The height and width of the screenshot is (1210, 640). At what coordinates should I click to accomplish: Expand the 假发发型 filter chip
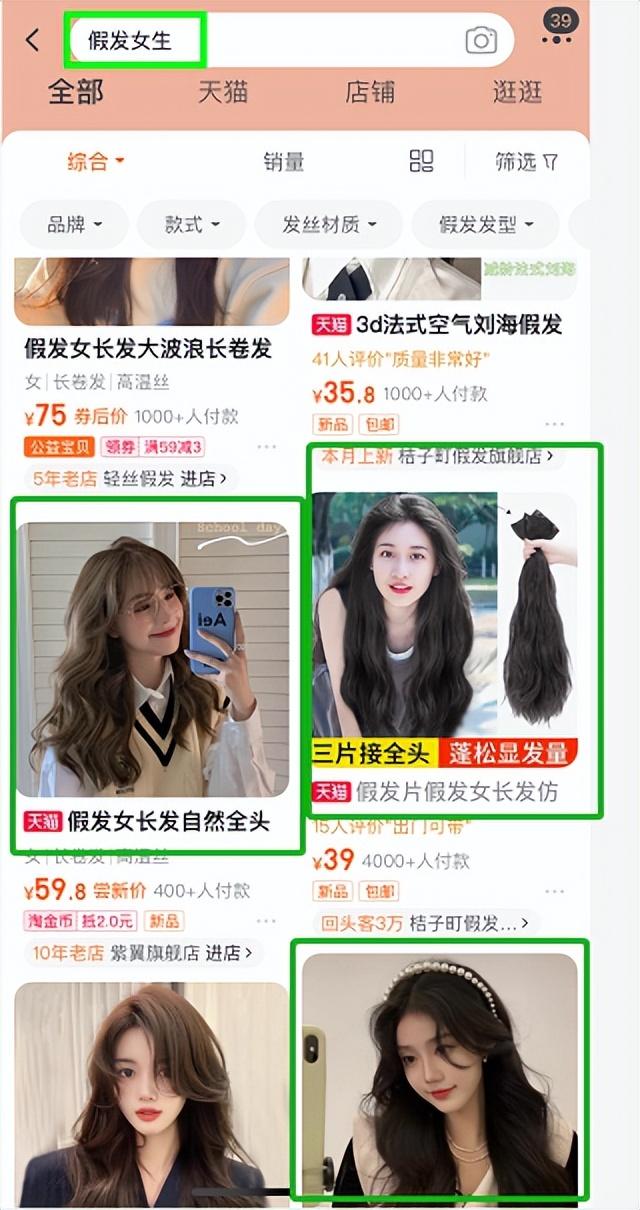[486, 225]
